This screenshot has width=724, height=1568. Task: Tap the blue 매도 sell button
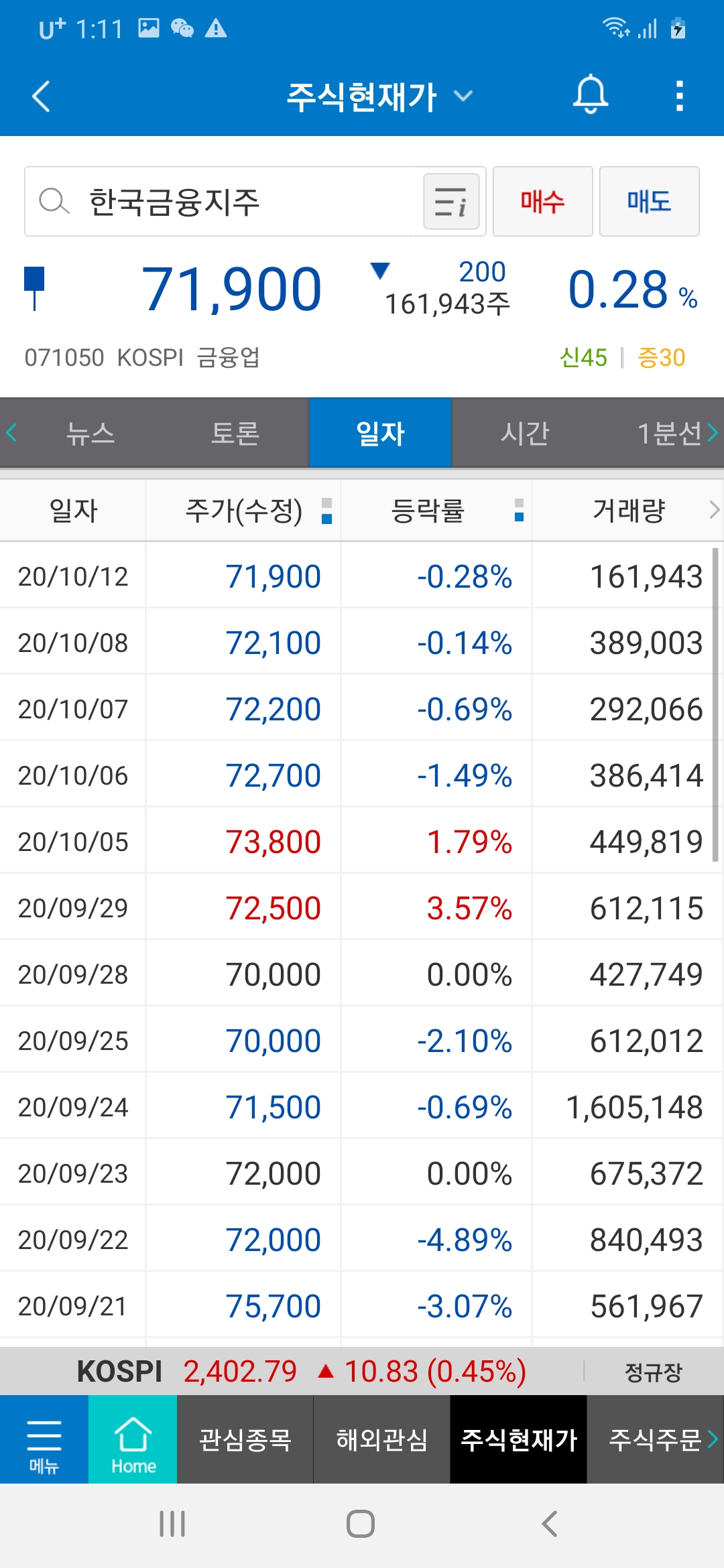tap(649, 202)
